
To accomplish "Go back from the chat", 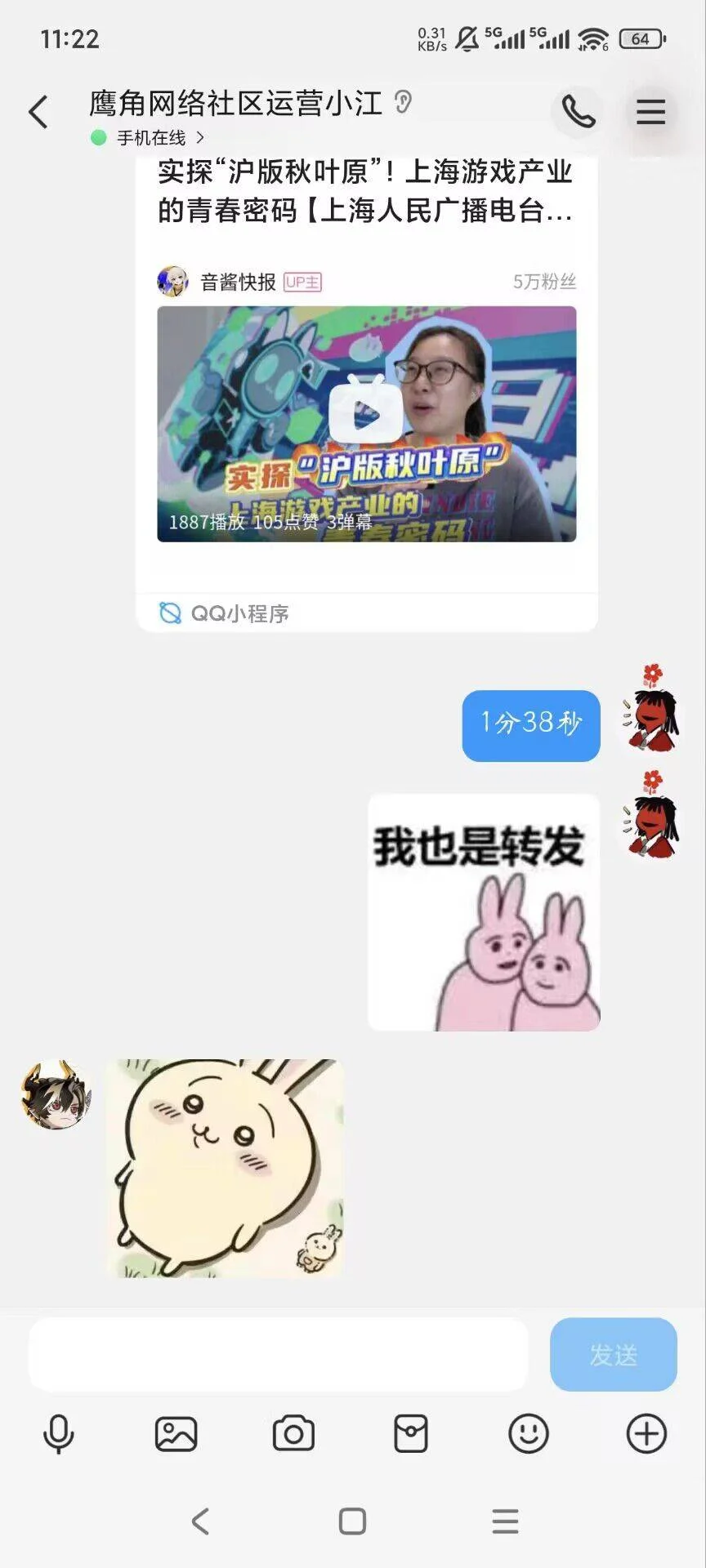I will 38,112.
